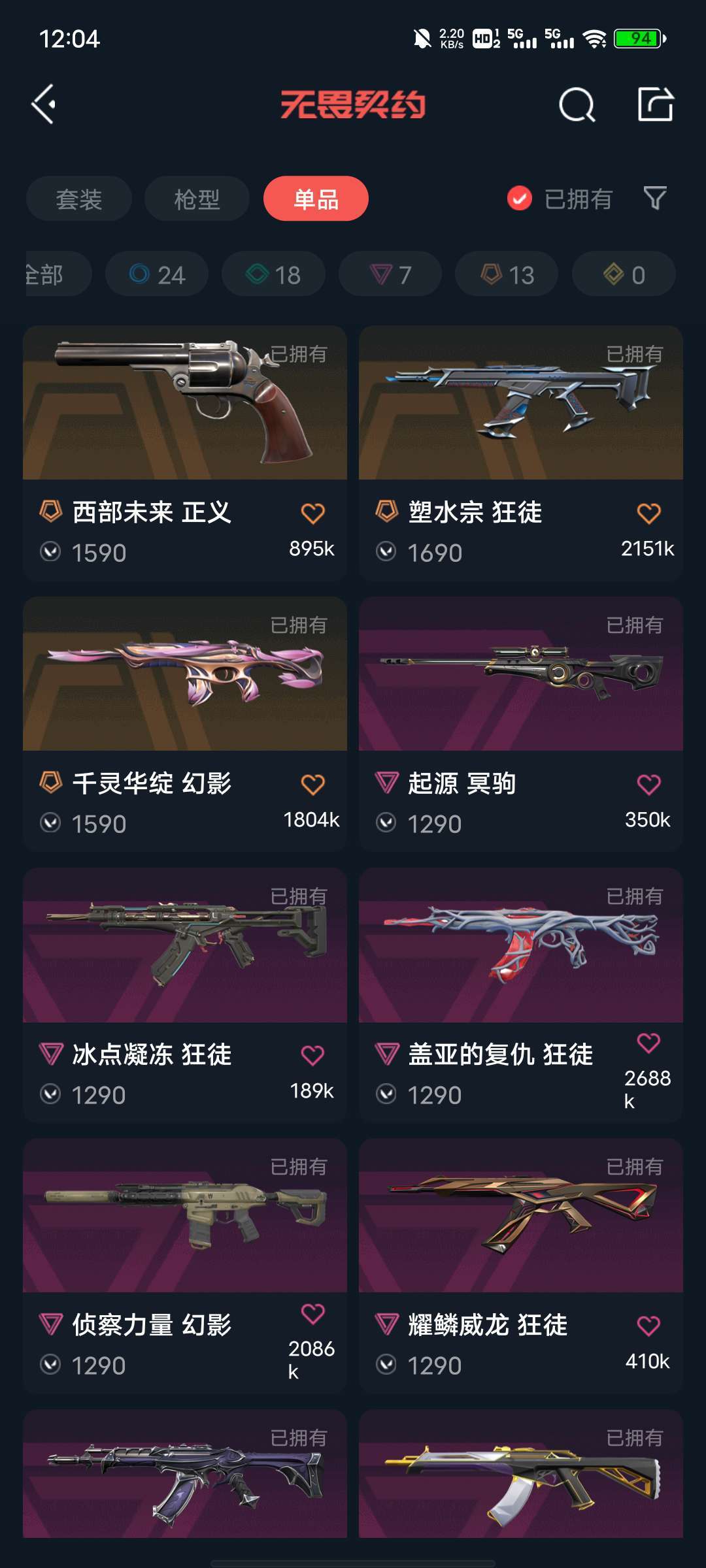Image resolution: width=706 pixels, height=1568 pixels.
Task: Filter by the blue tier chip showing 24
Action: [157, 274]
